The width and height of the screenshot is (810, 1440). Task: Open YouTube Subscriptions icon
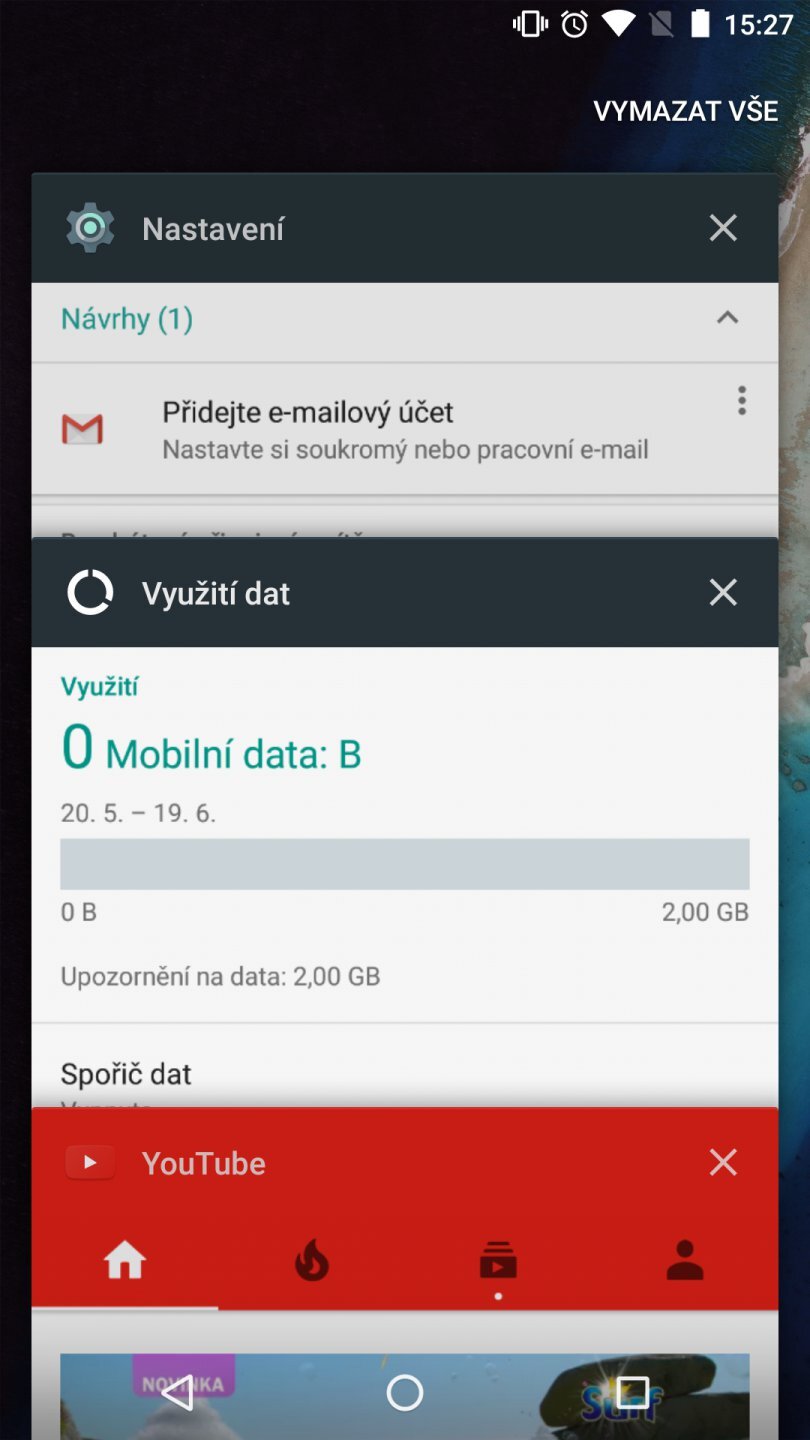497,1261
